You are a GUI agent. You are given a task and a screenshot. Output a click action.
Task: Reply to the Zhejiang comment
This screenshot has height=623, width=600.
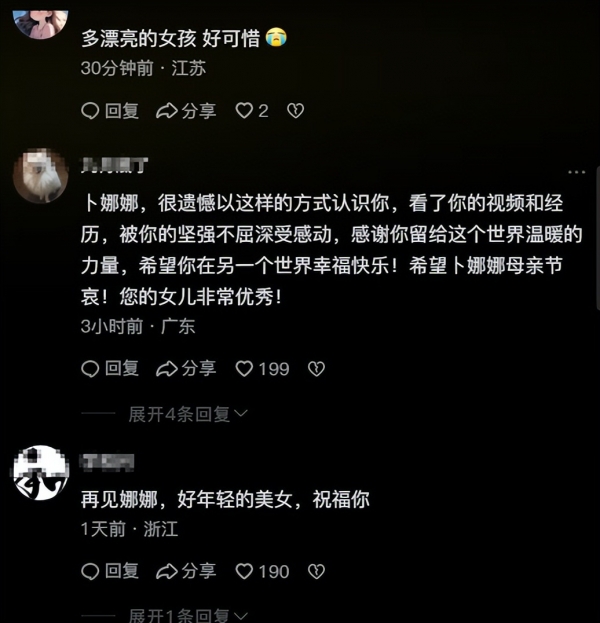110,571
